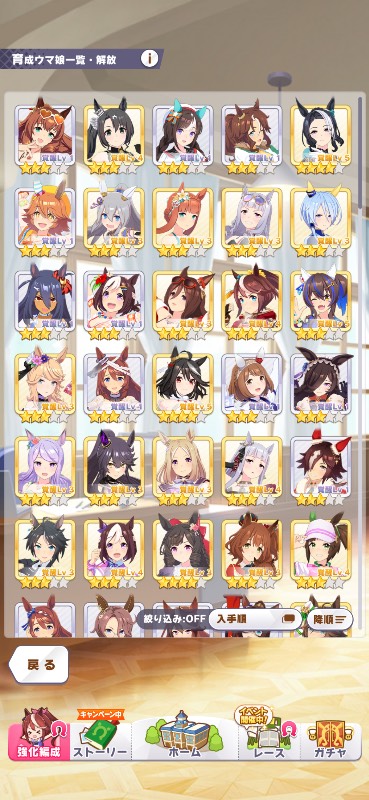This screenshot has height=800, width=369.
Task: Switch to the レース tab
Action: (x=269, y=734)
